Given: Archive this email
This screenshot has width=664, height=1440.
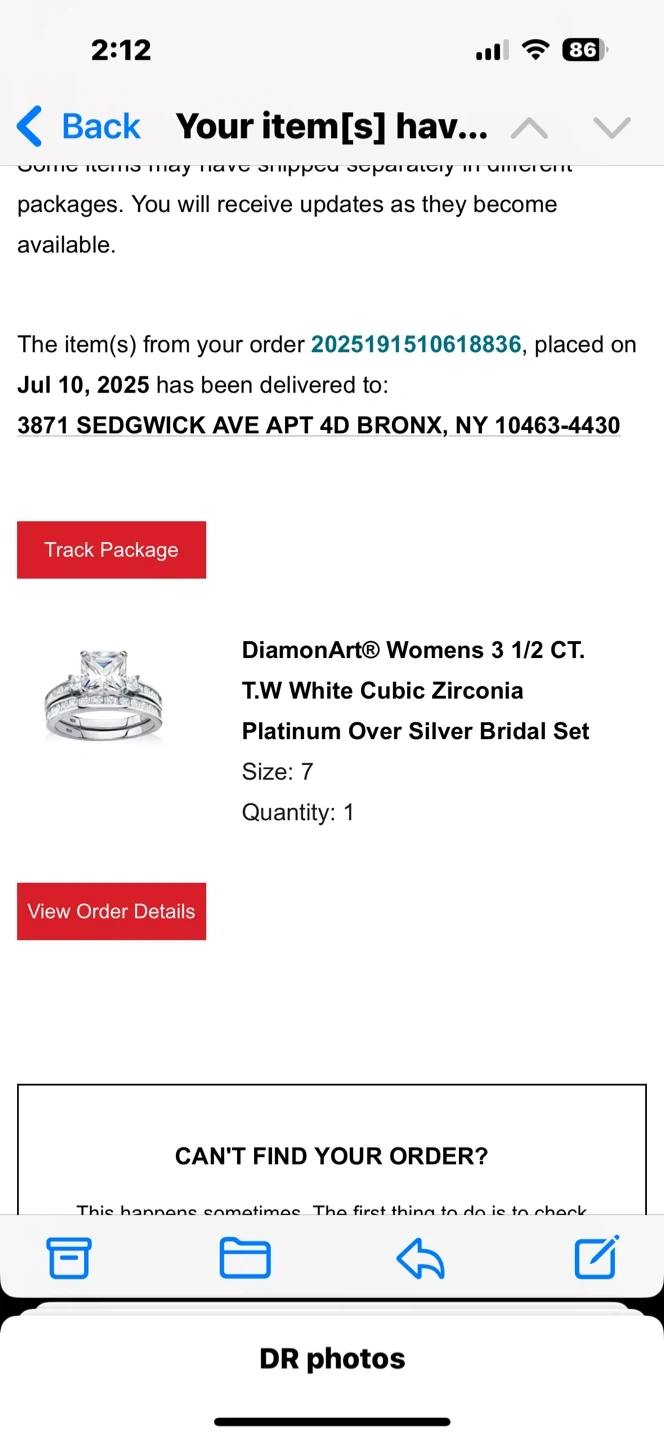Looking at the screenshot, I should 69,1258.
